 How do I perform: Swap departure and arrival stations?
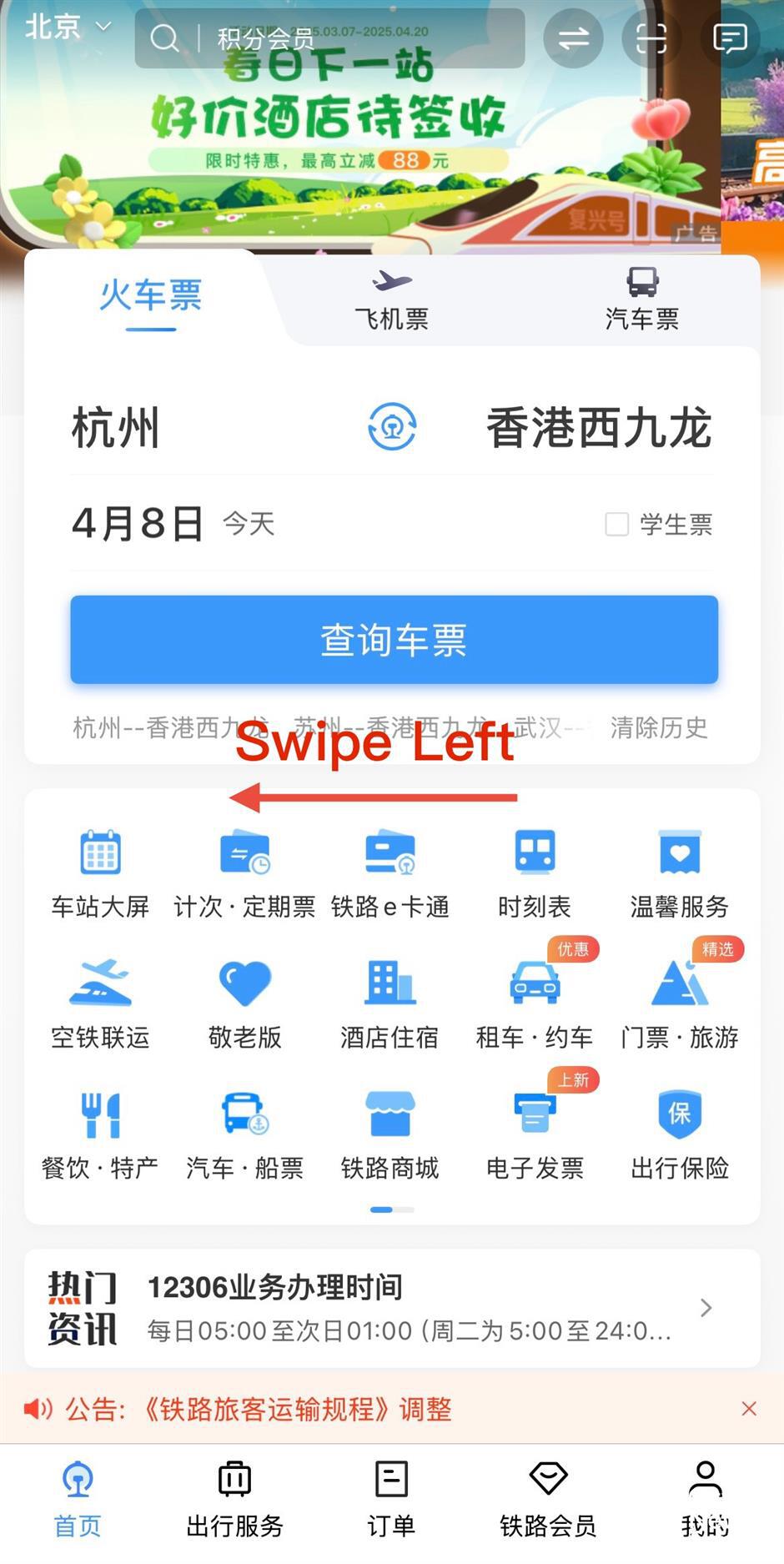tap(392, 427)
